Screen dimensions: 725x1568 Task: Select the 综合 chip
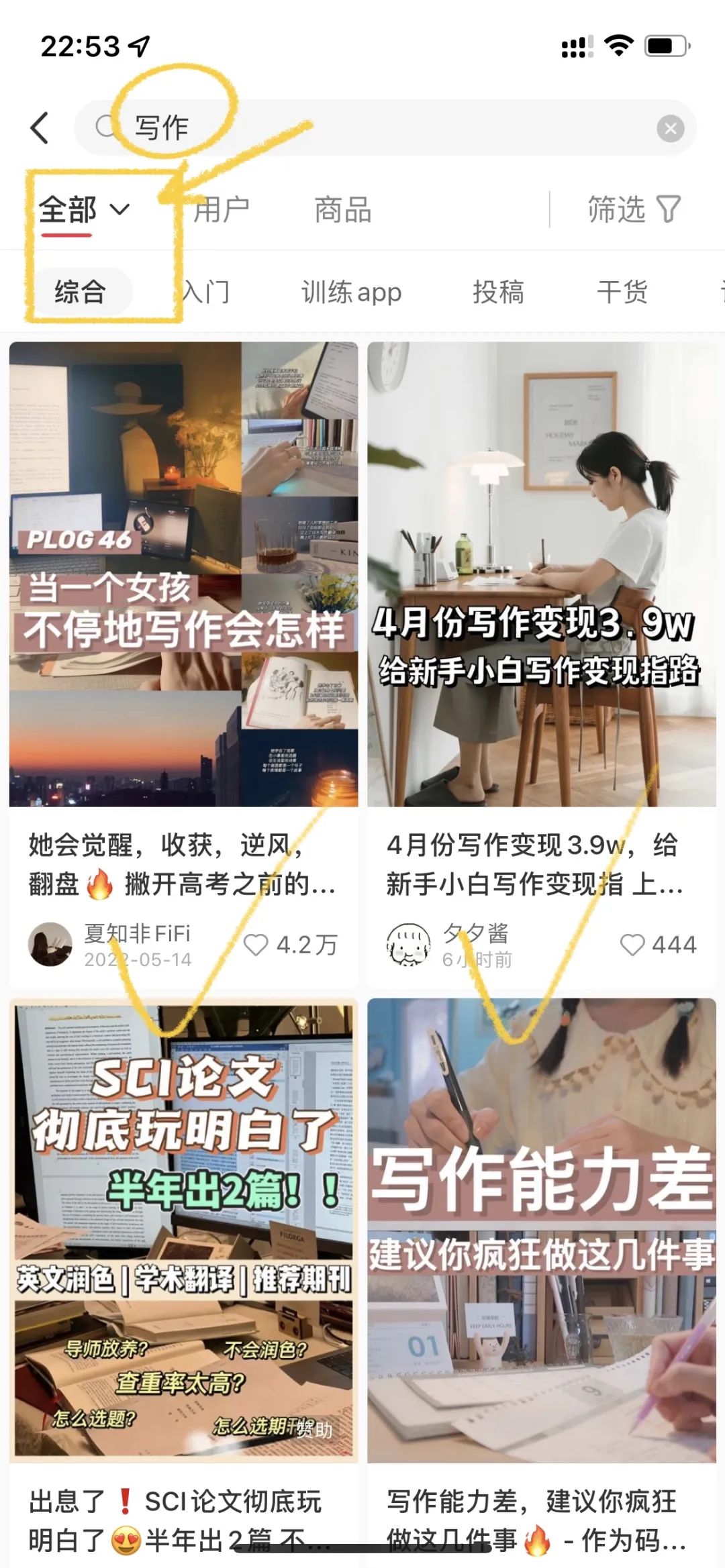81,292
